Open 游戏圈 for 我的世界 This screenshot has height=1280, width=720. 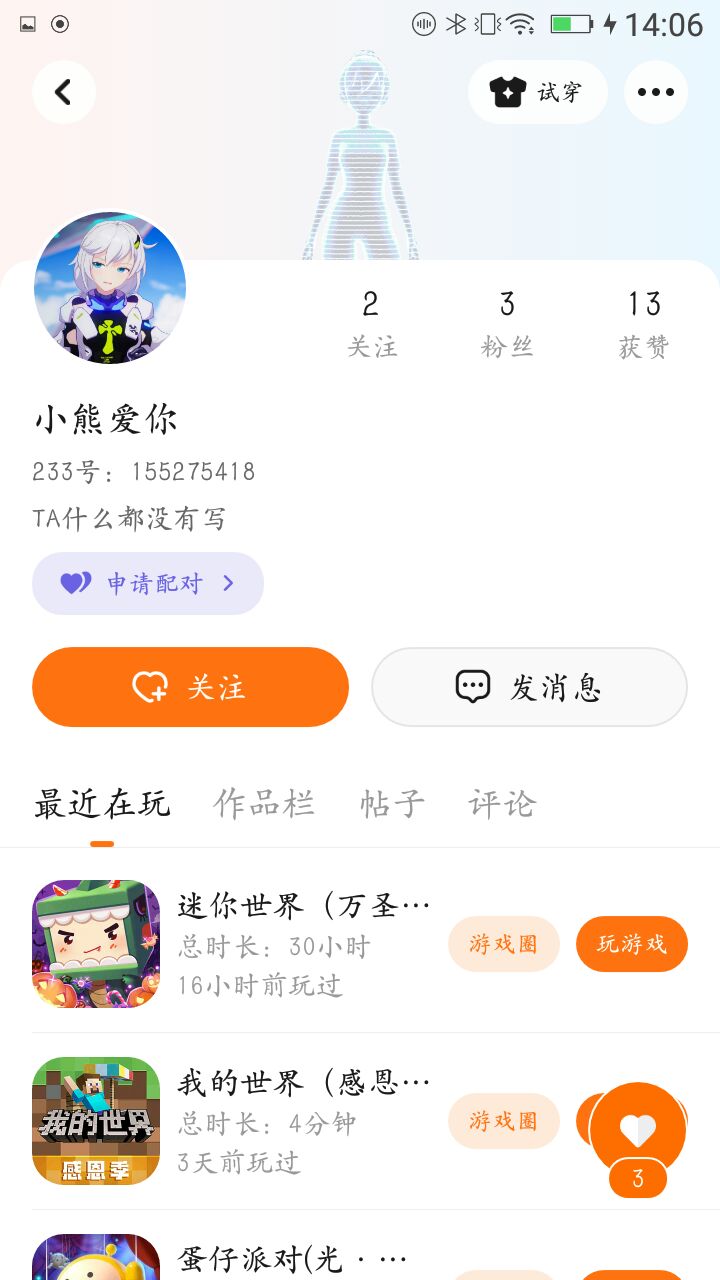point(503,1121)
